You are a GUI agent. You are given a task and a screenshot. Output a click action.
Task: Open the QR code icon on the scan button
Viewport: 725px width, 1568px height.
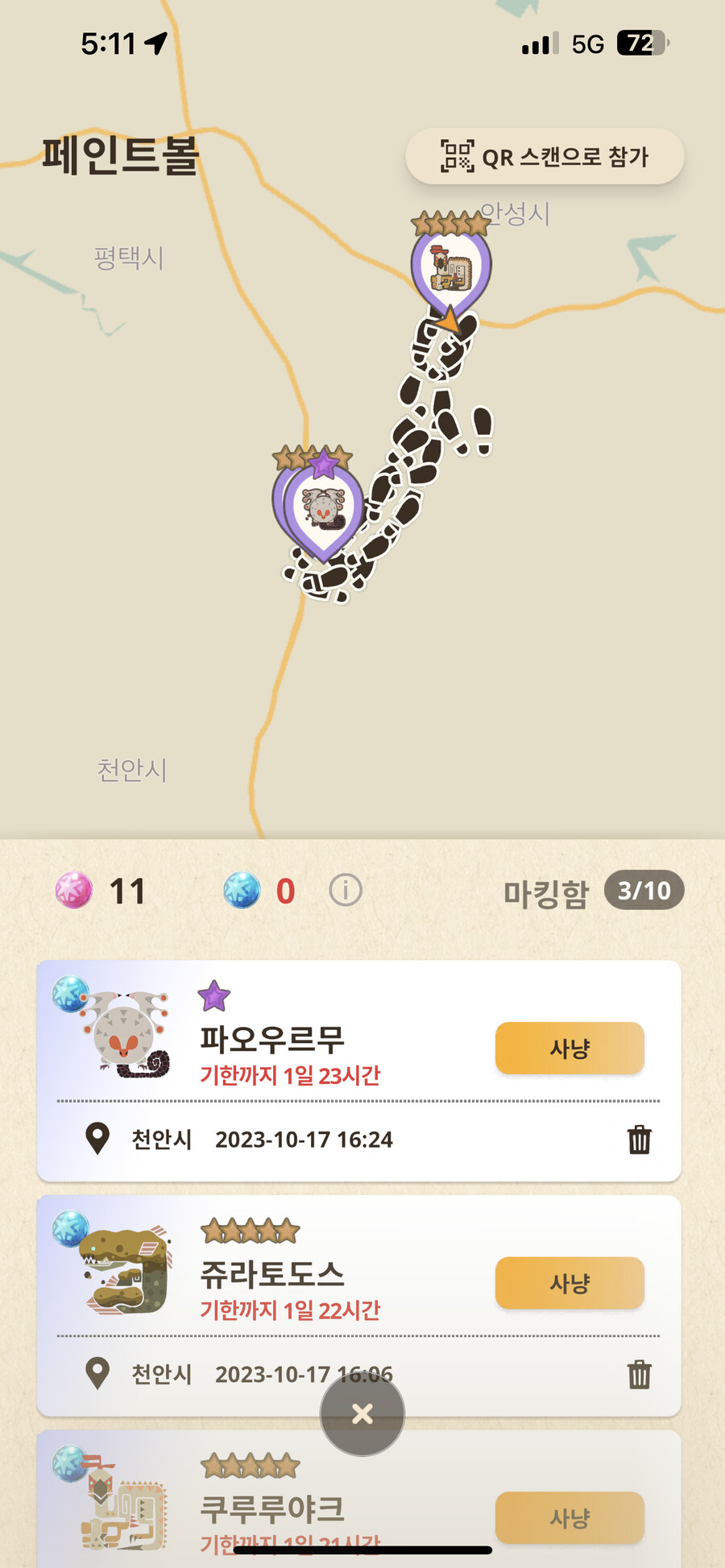[x=455, y=156]
